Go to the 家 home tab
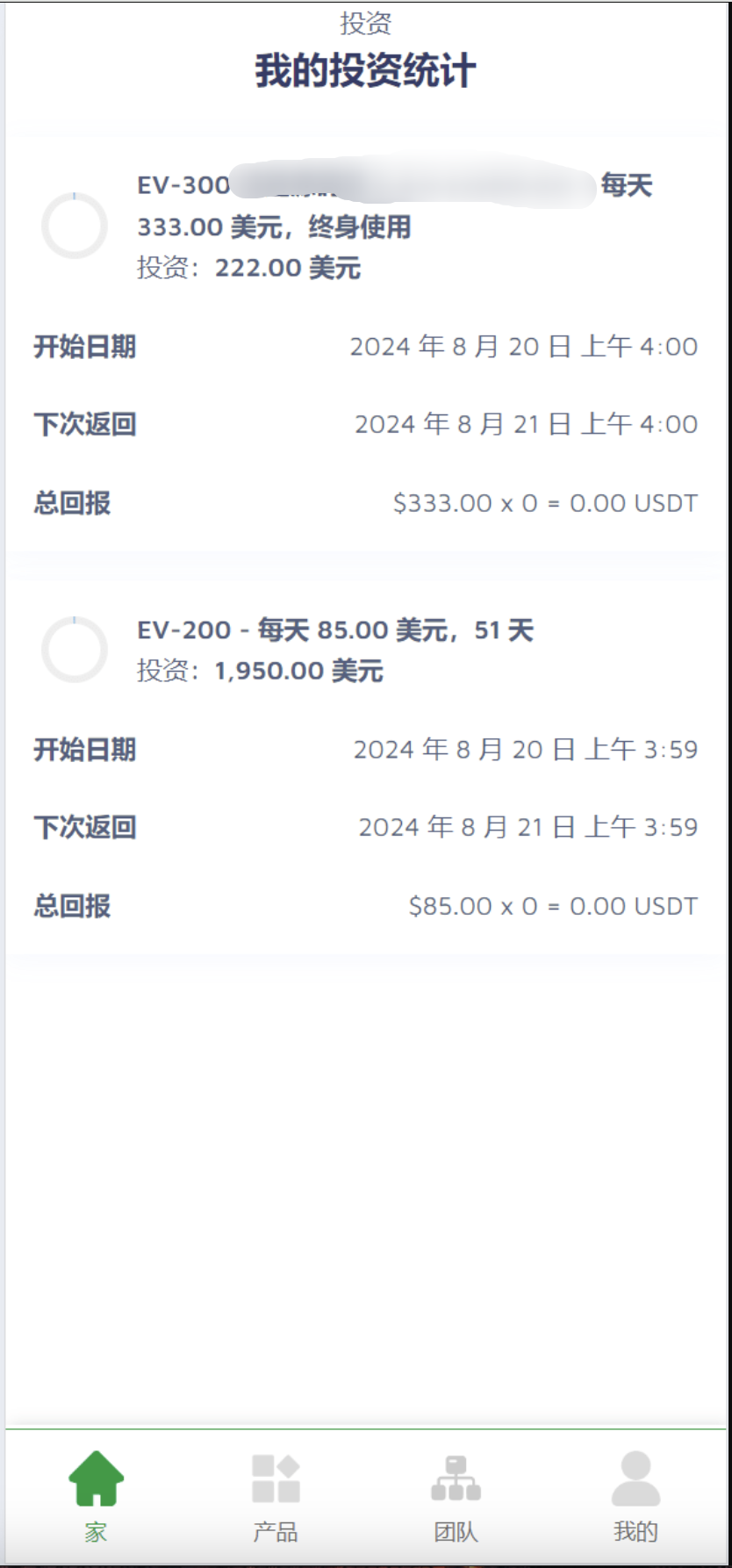 96,1494
